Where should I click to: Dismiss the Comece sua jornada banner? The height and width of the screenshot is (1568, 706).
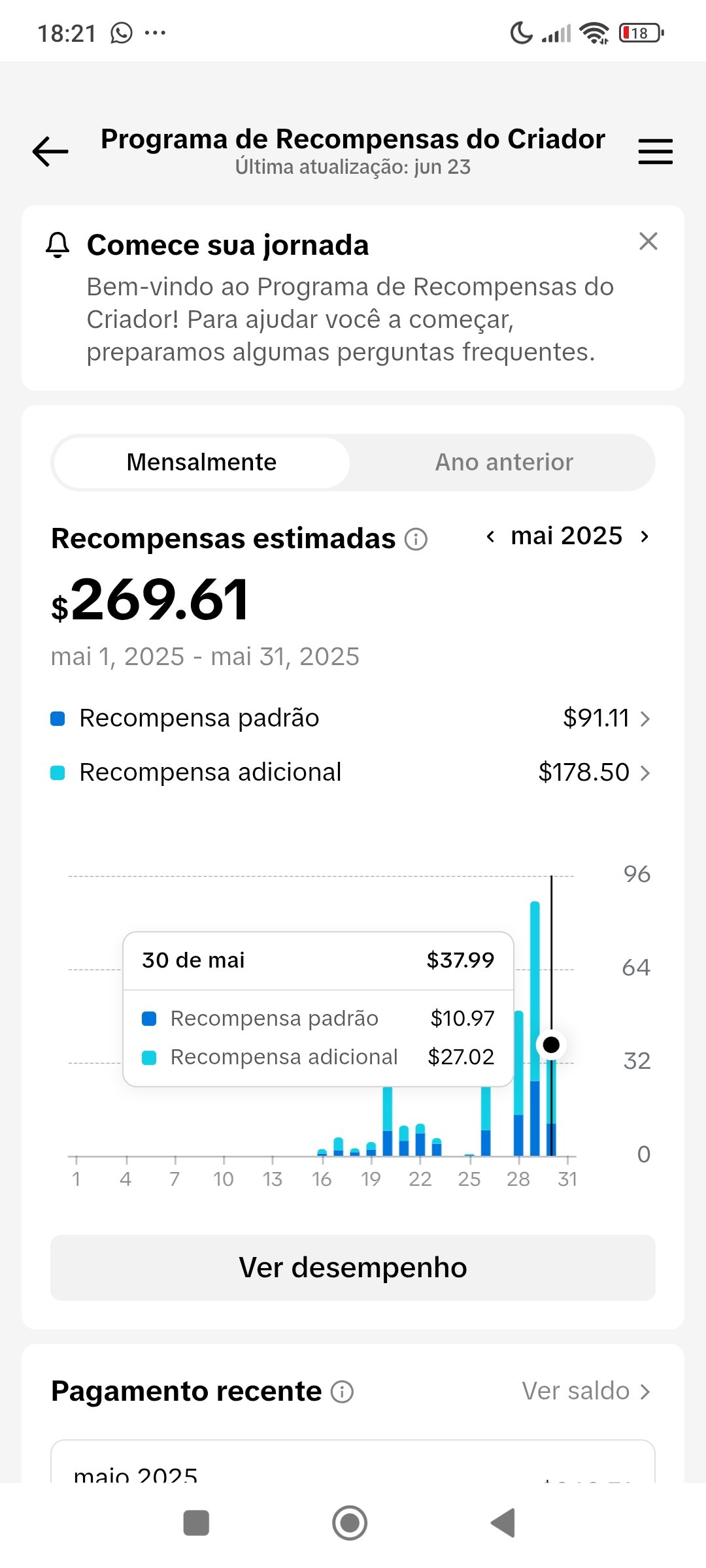pyautogui.click(x=648, y=241)
